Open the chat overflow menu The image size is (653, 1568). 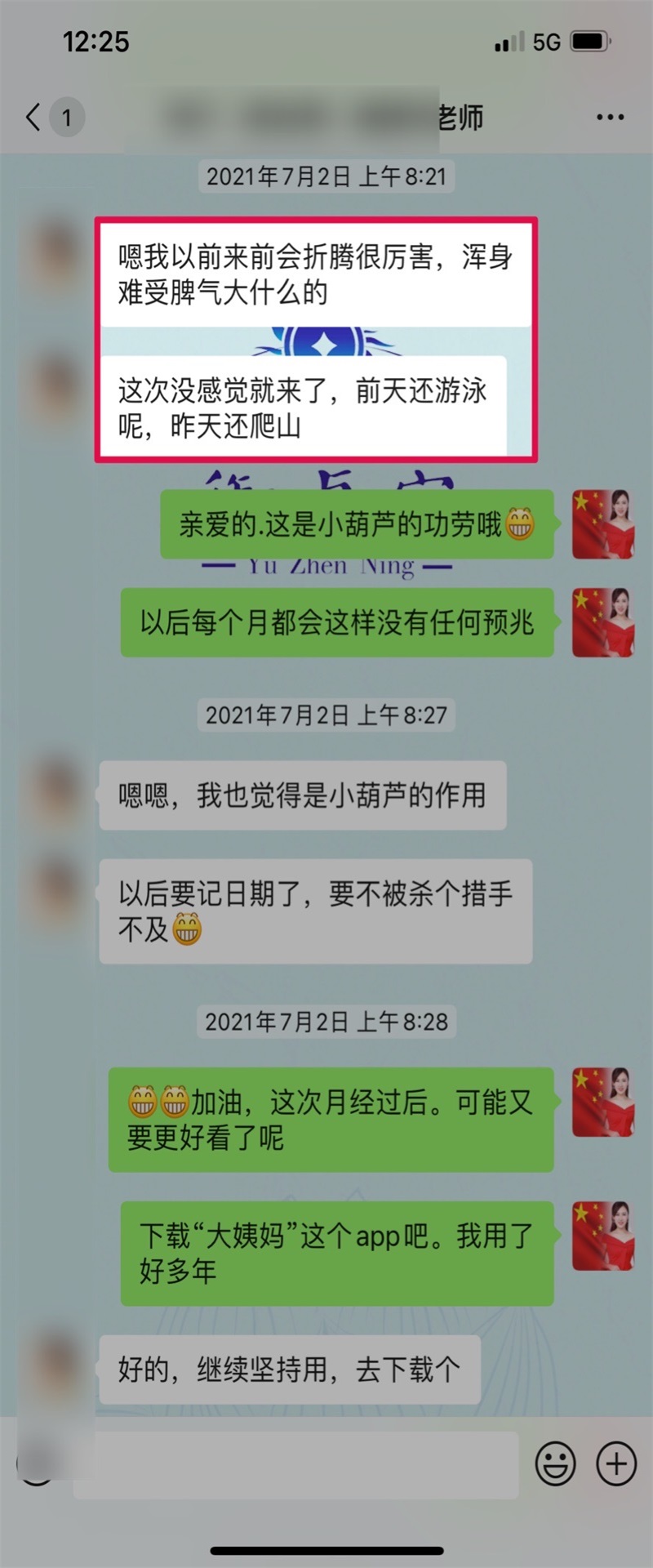click(x=610, y=118)
